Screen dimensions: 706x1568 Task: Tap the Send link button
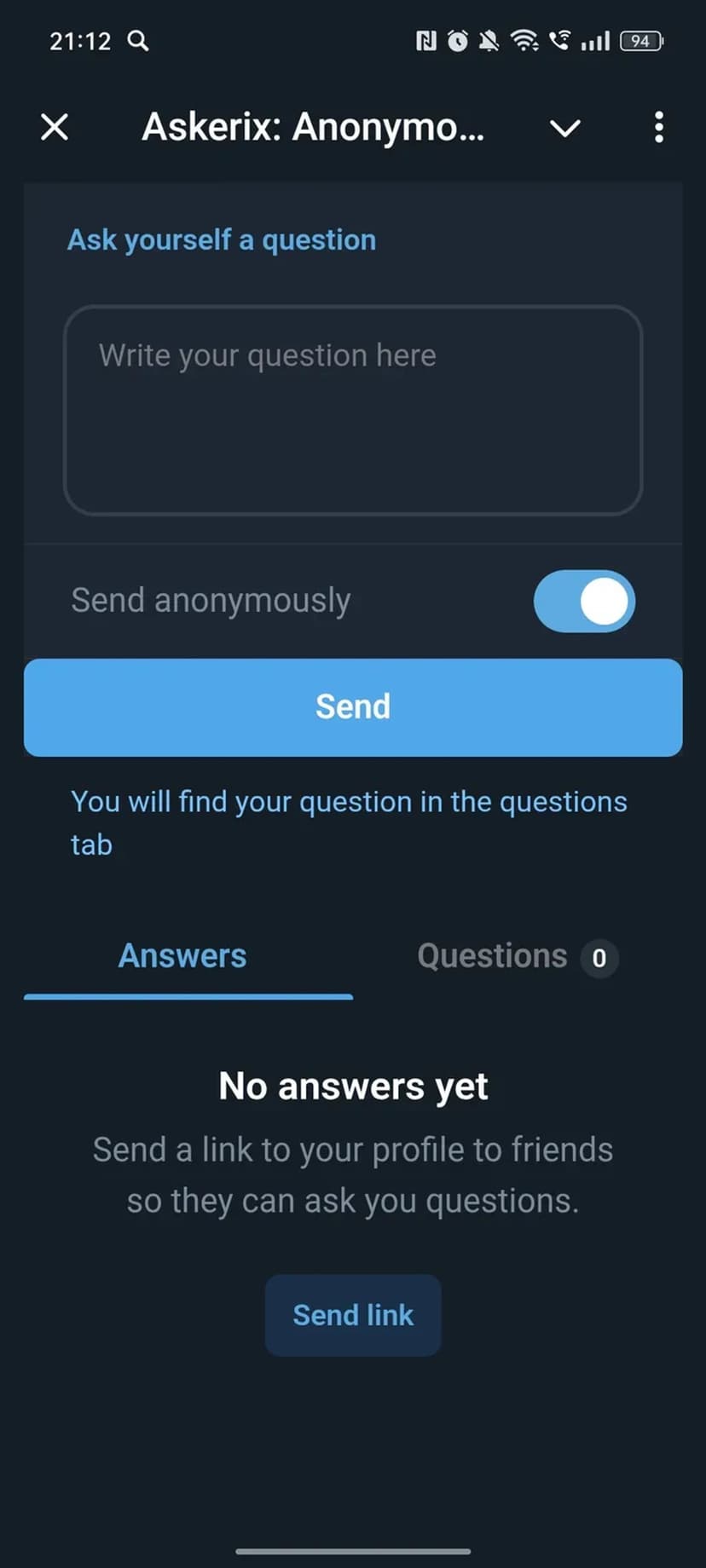point(352,1315)
